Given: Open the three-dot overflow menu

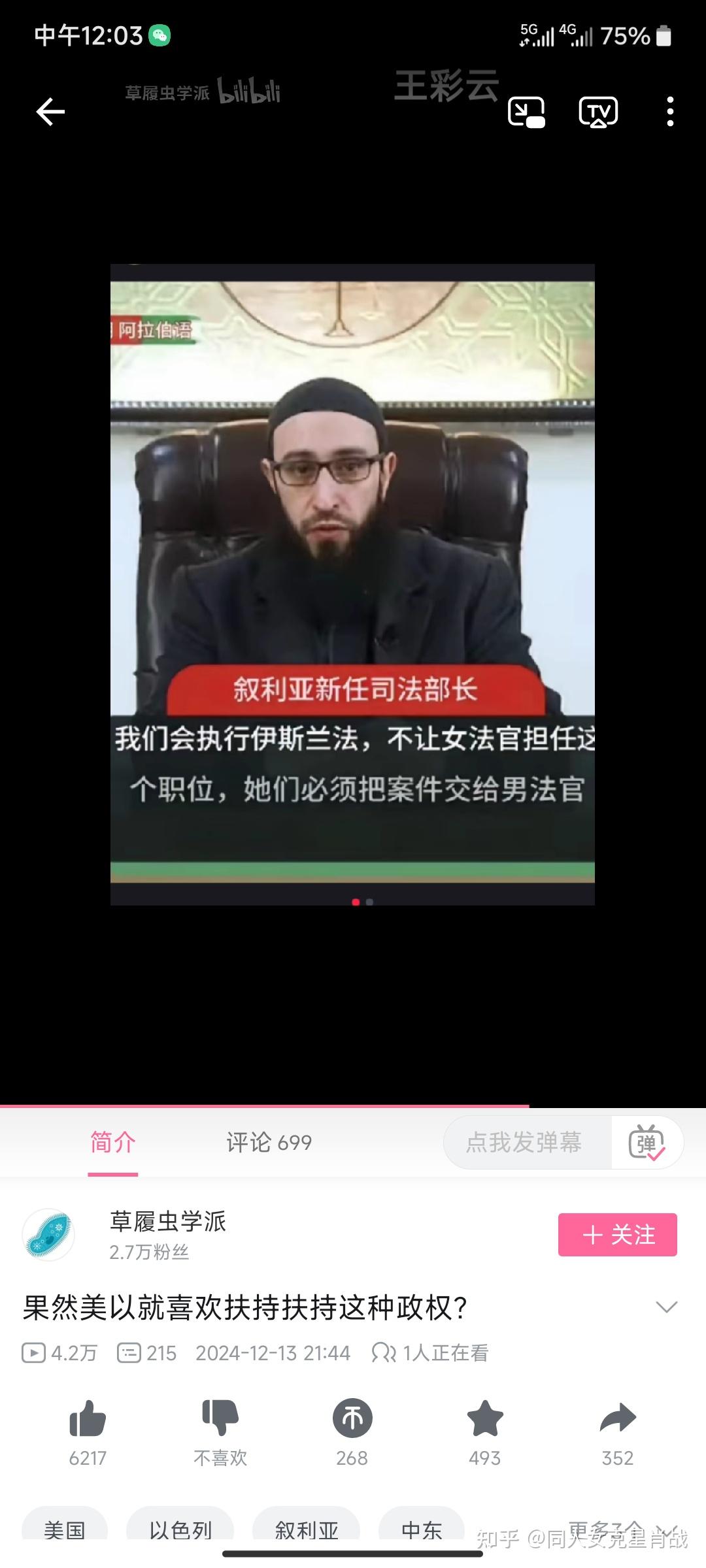Looking at the screenshot, I should pos(670,112).
